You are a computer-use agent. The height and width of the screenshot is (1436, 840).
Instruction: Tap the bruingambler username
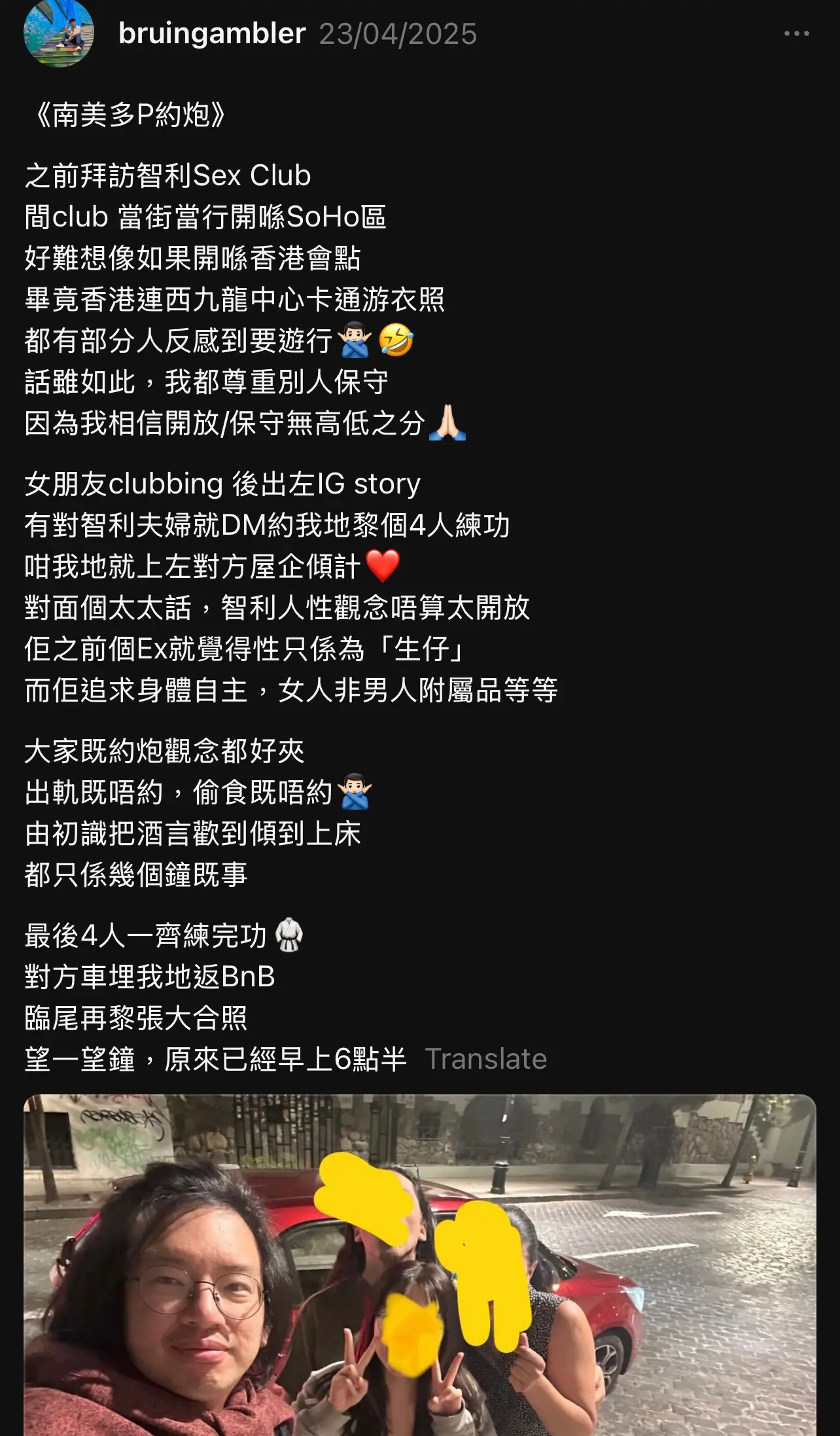click(x=212, y=33)
